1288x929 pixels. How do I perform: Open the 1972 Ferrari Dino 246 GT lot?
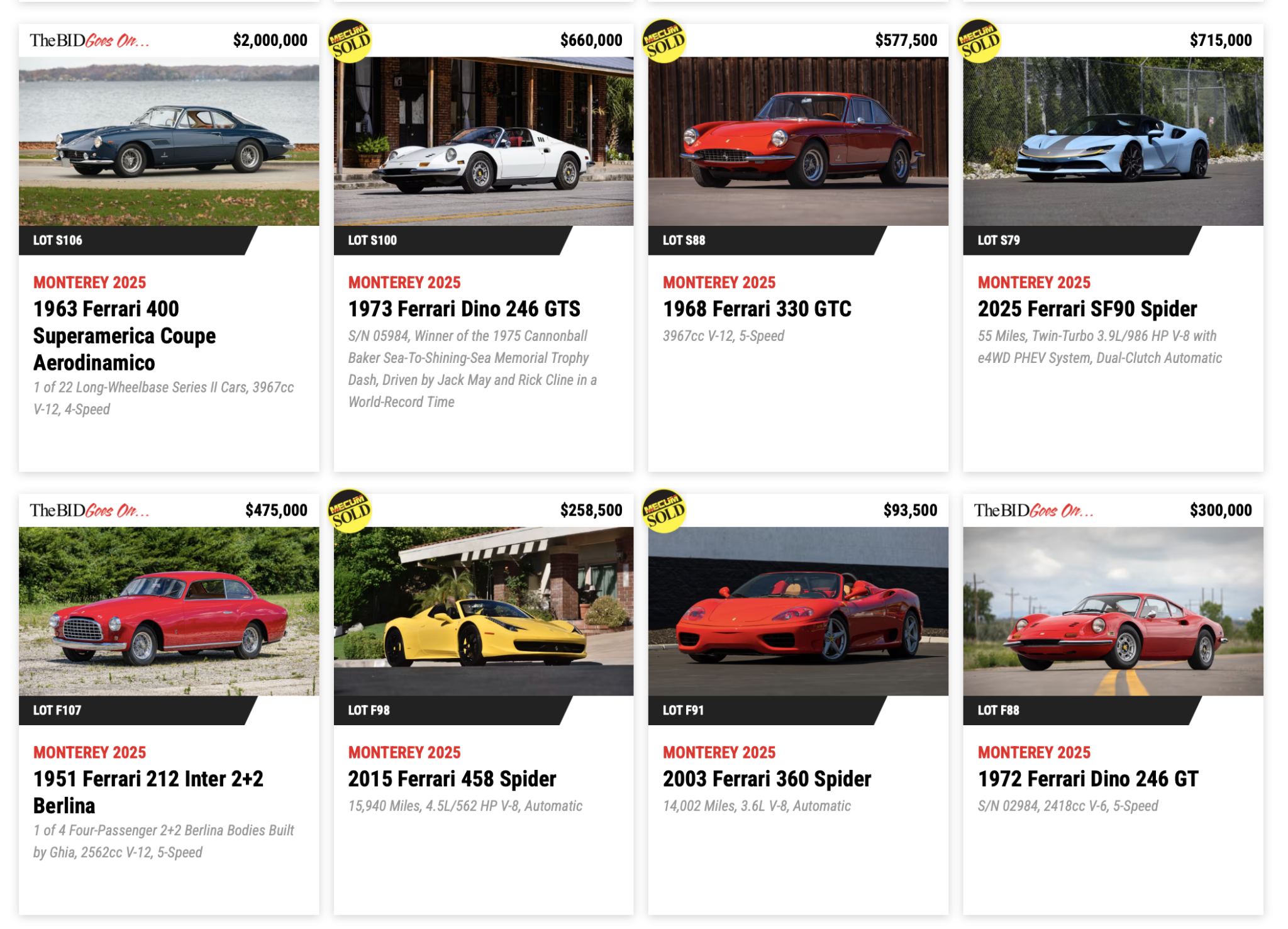point(1087,779)
